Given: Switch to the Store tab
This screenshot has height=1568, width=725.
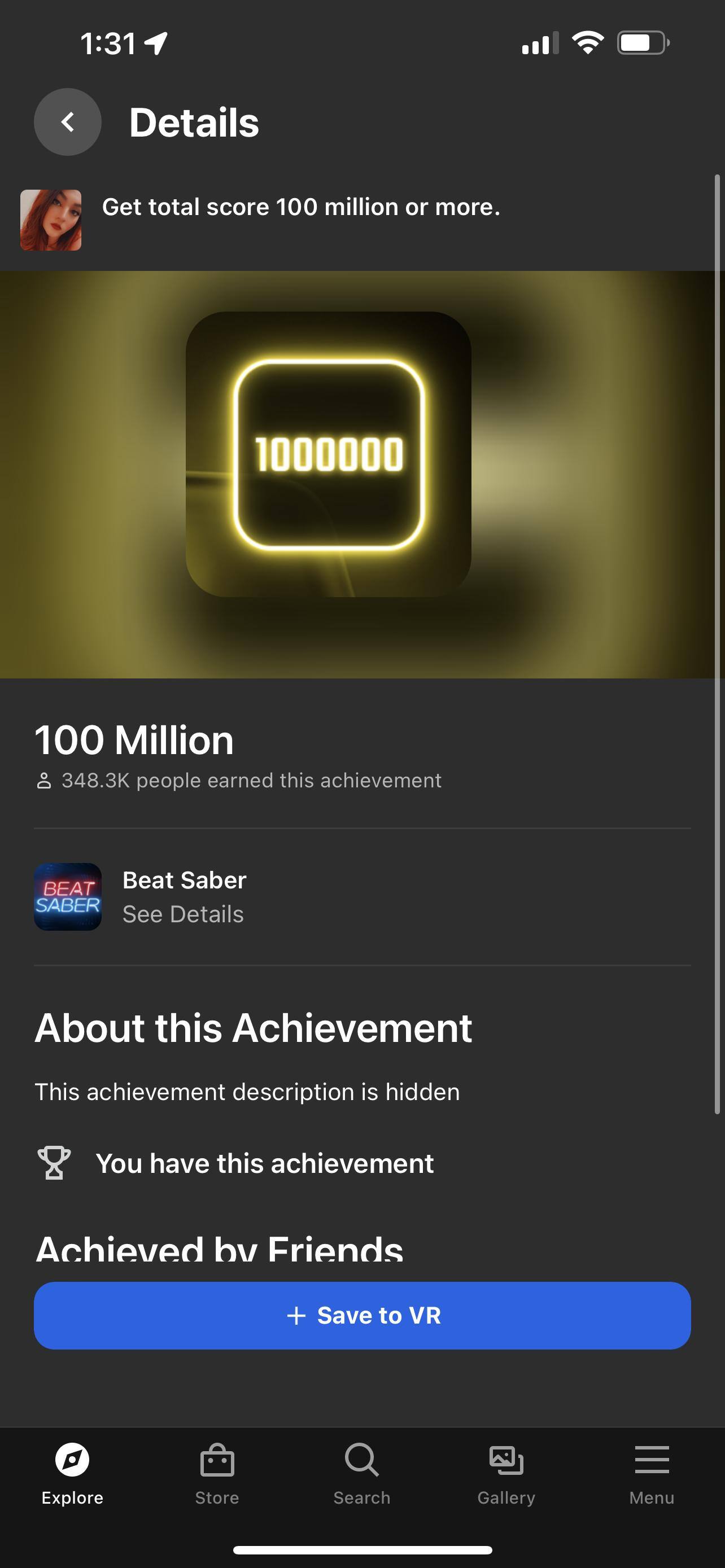Looking at the screenshot, I should (x=217, y=1473).
